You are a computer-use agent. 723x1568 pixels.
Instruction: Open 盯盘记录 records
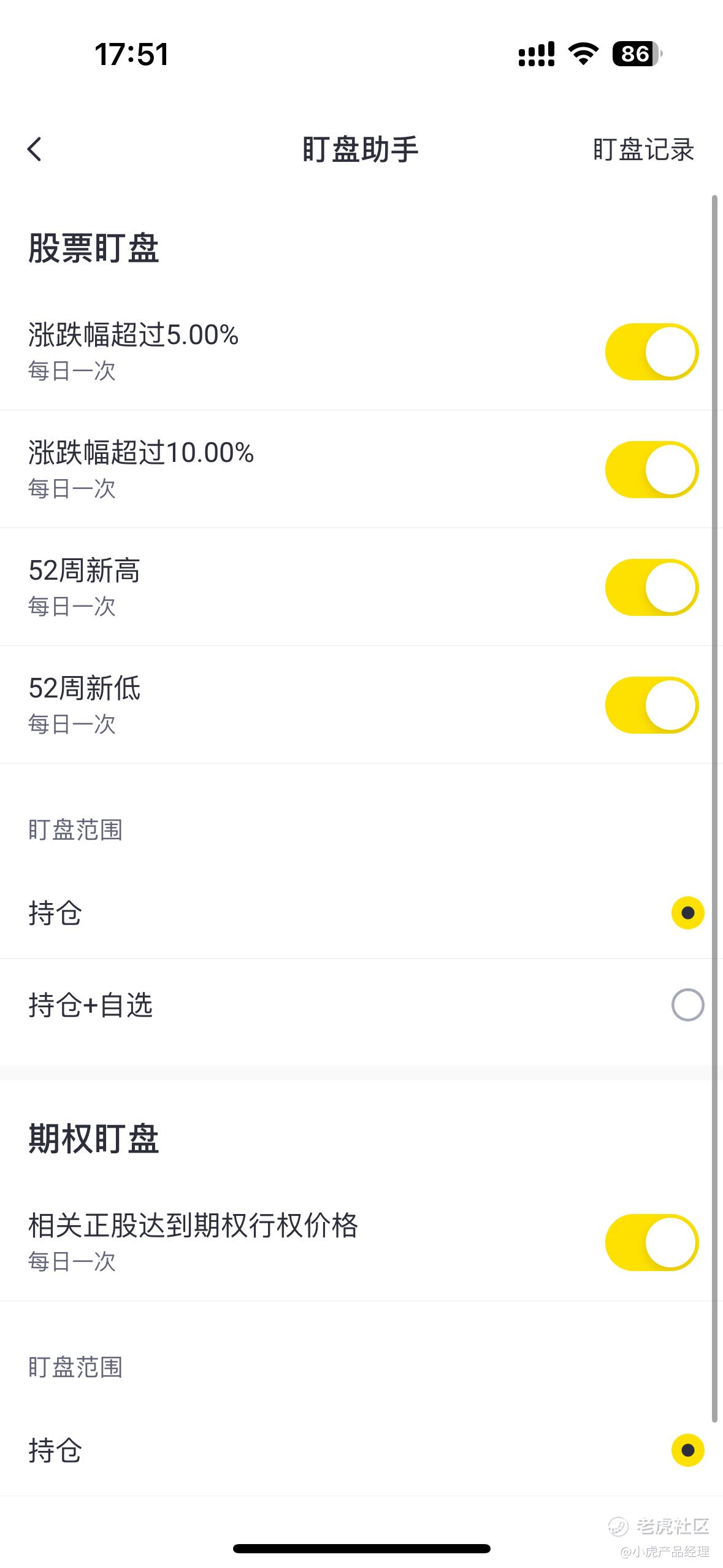643,150
